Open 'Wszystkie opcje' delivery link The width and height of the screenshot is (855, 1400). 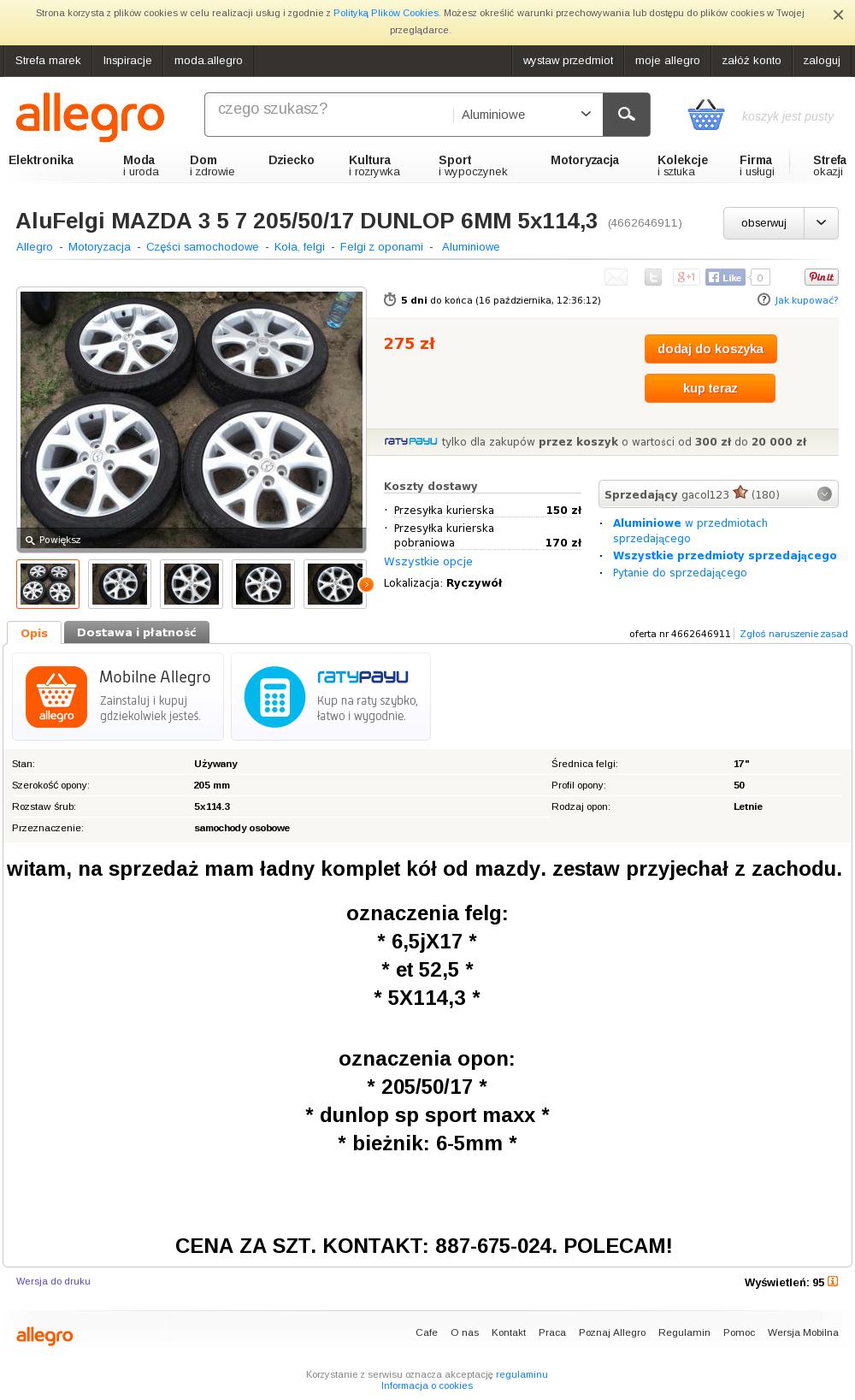[x=428, y=562]
